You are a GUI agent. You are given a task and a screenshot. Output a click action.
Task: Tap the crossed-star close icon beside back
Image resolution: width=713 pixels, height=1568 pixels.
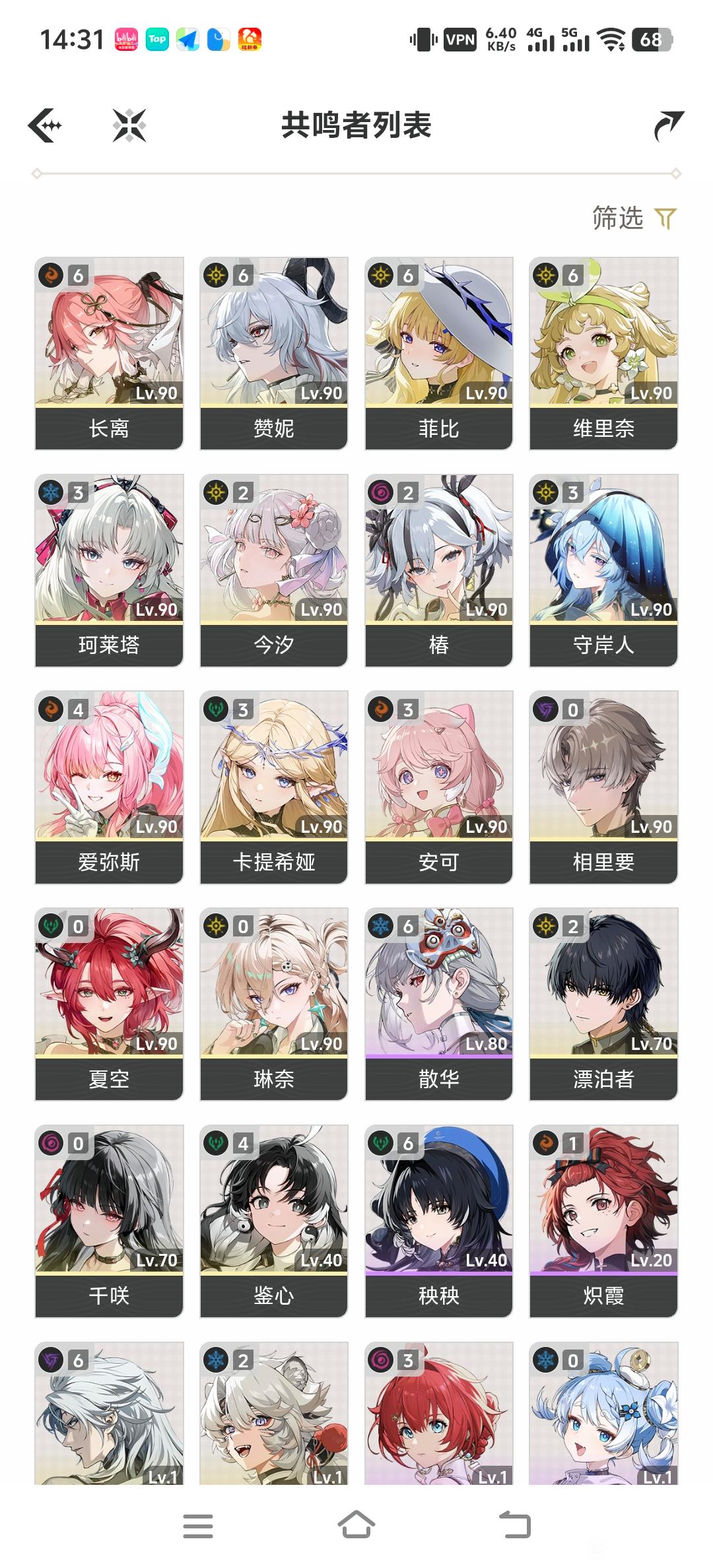(129, 125)
